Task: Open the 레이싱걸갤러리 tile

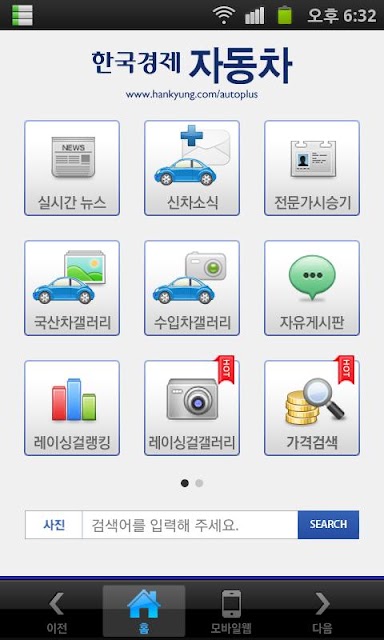Action: 192,408
